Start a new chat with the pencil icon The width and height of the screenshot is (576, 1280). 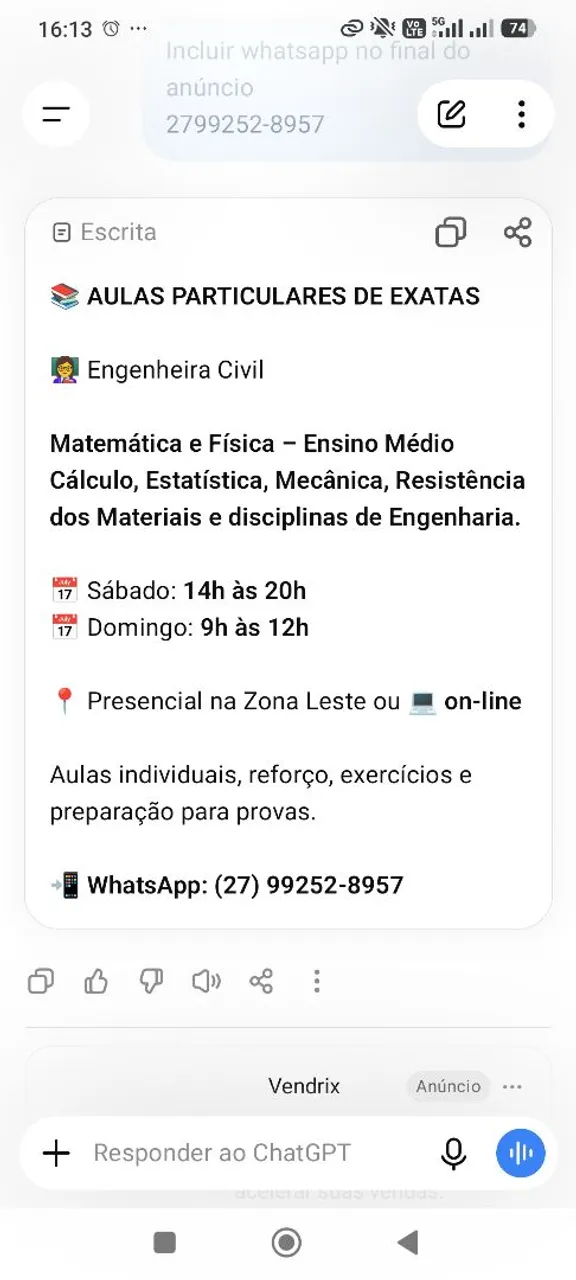(x=452, y=114)
